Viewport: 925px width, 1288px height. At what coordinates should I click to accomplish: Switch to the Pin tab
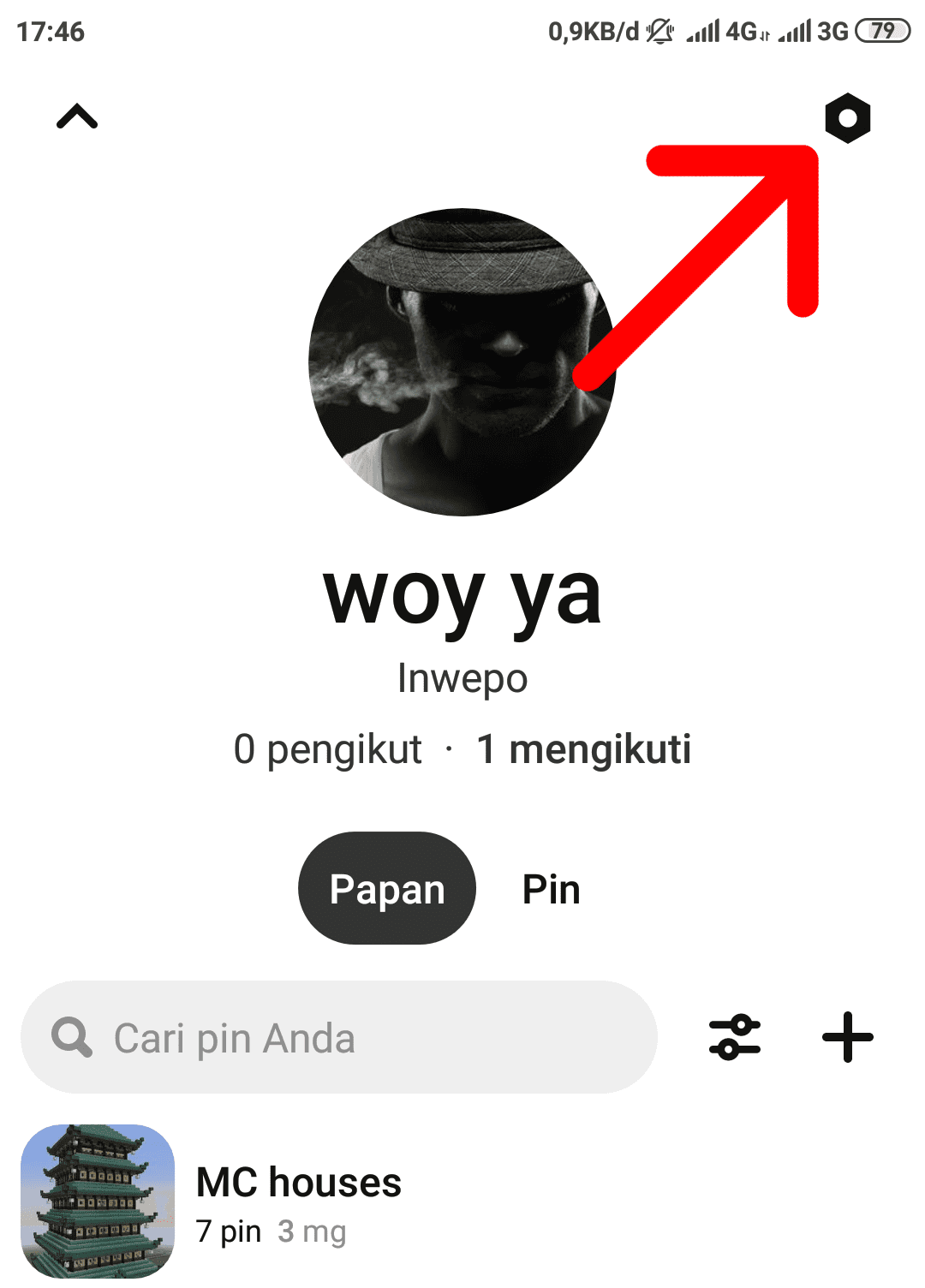551,888
